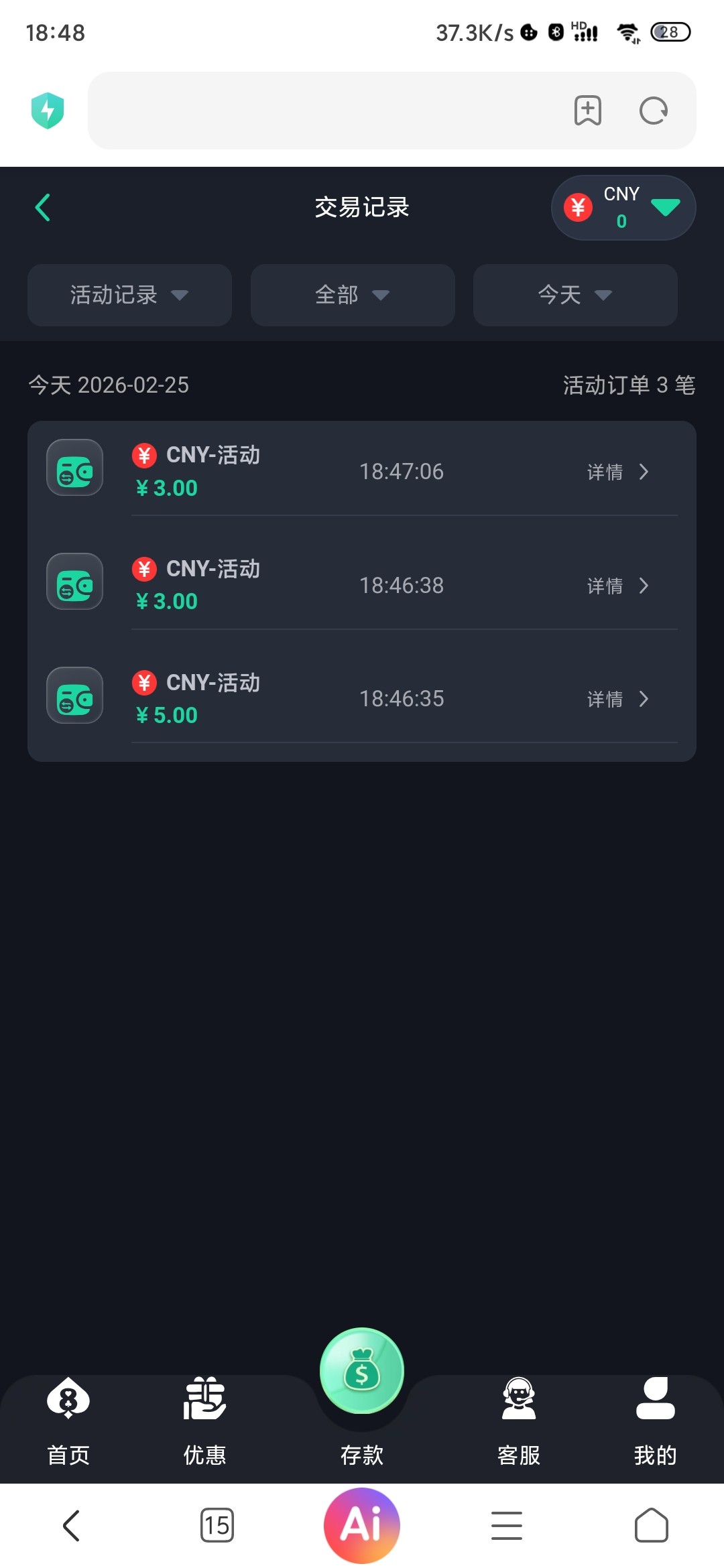Contact 客服 customer service

pyautogui.click(x=519, y=1422)
